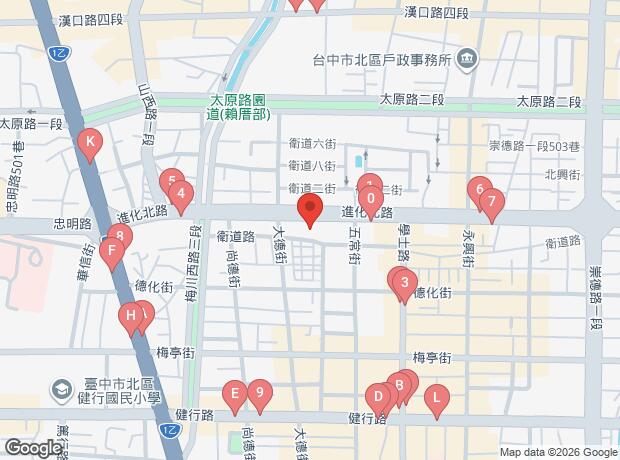Viewport: 620px width, 460px height.
Task: Select the pin labeled D
Action: 378,397
